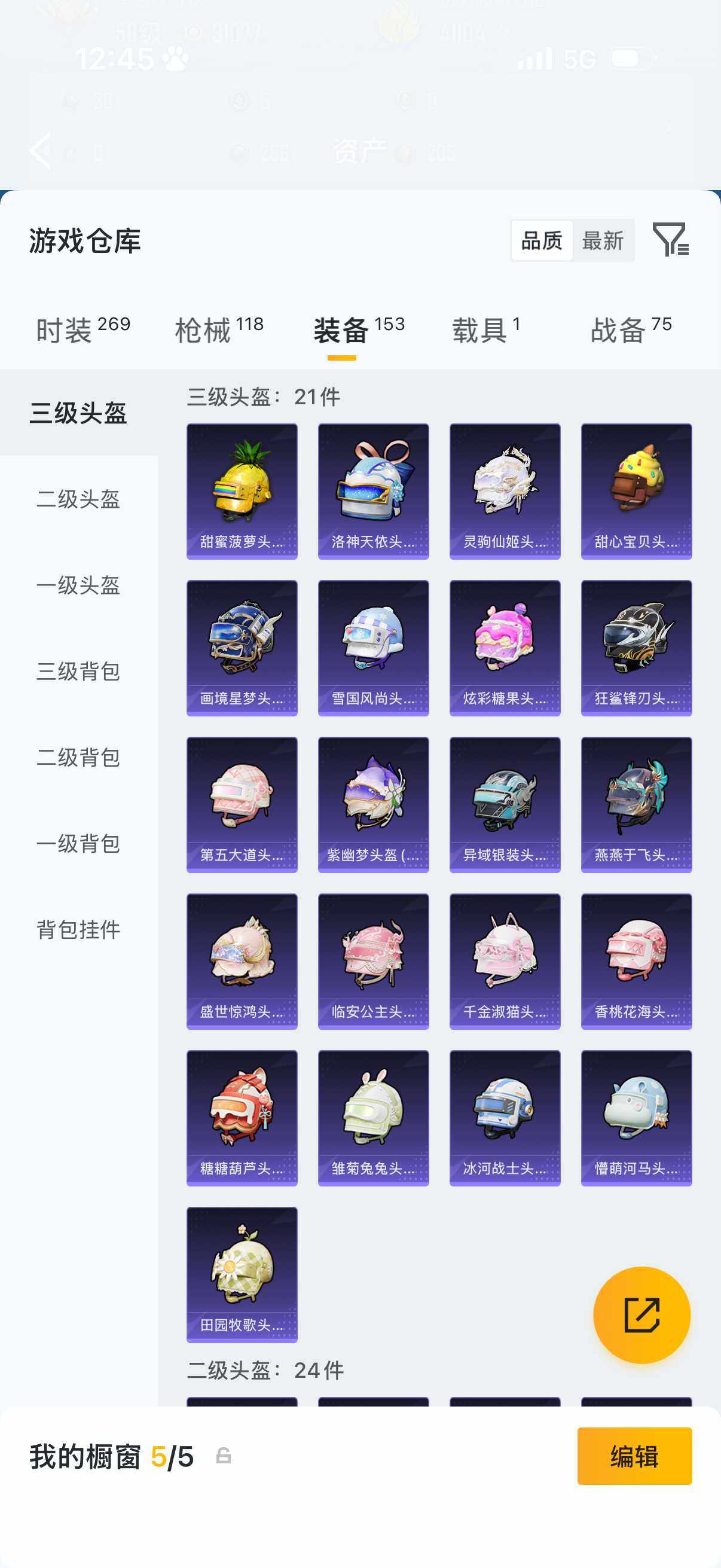This screenshot has width=721, height=1568.
Task: Select 一级头盔 in the side list
Action: coord(78,585)
